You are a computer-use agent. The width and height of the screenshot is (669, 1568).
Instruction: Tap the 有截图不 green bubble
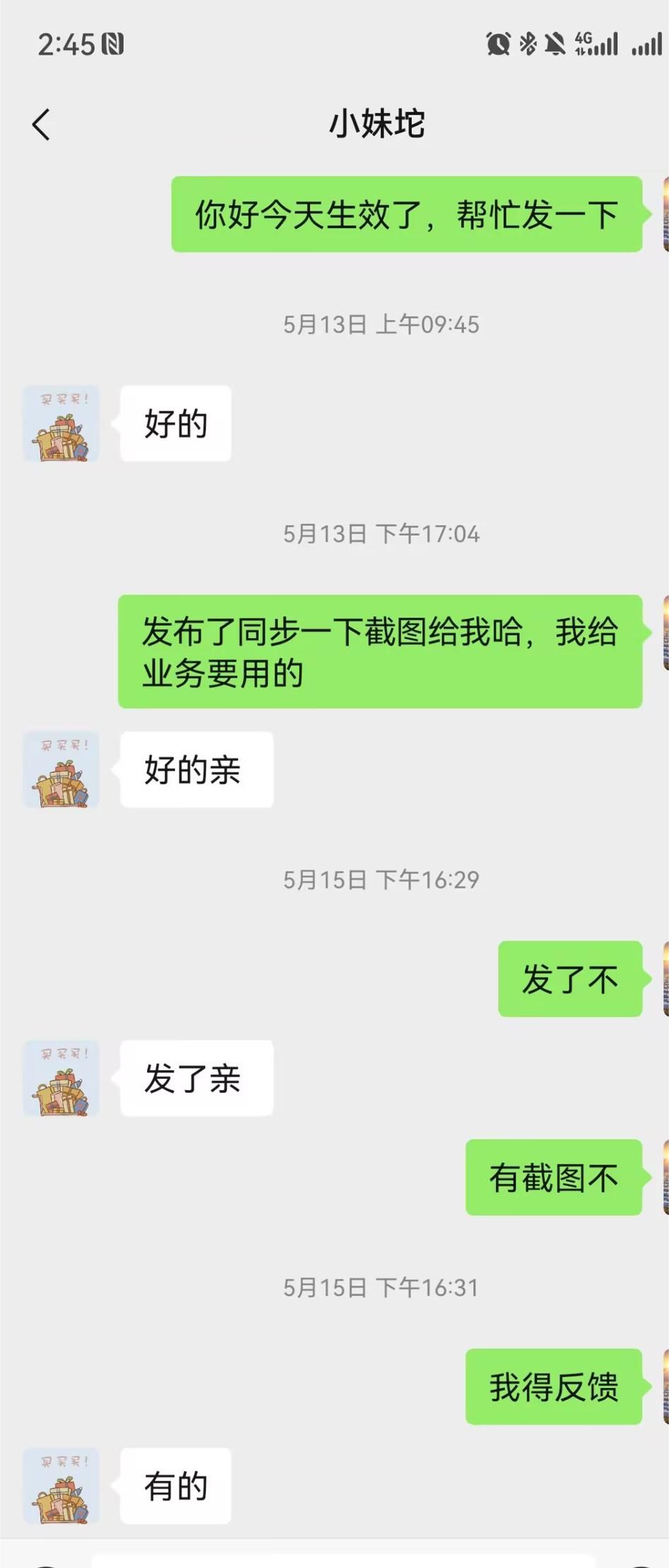554,1177
